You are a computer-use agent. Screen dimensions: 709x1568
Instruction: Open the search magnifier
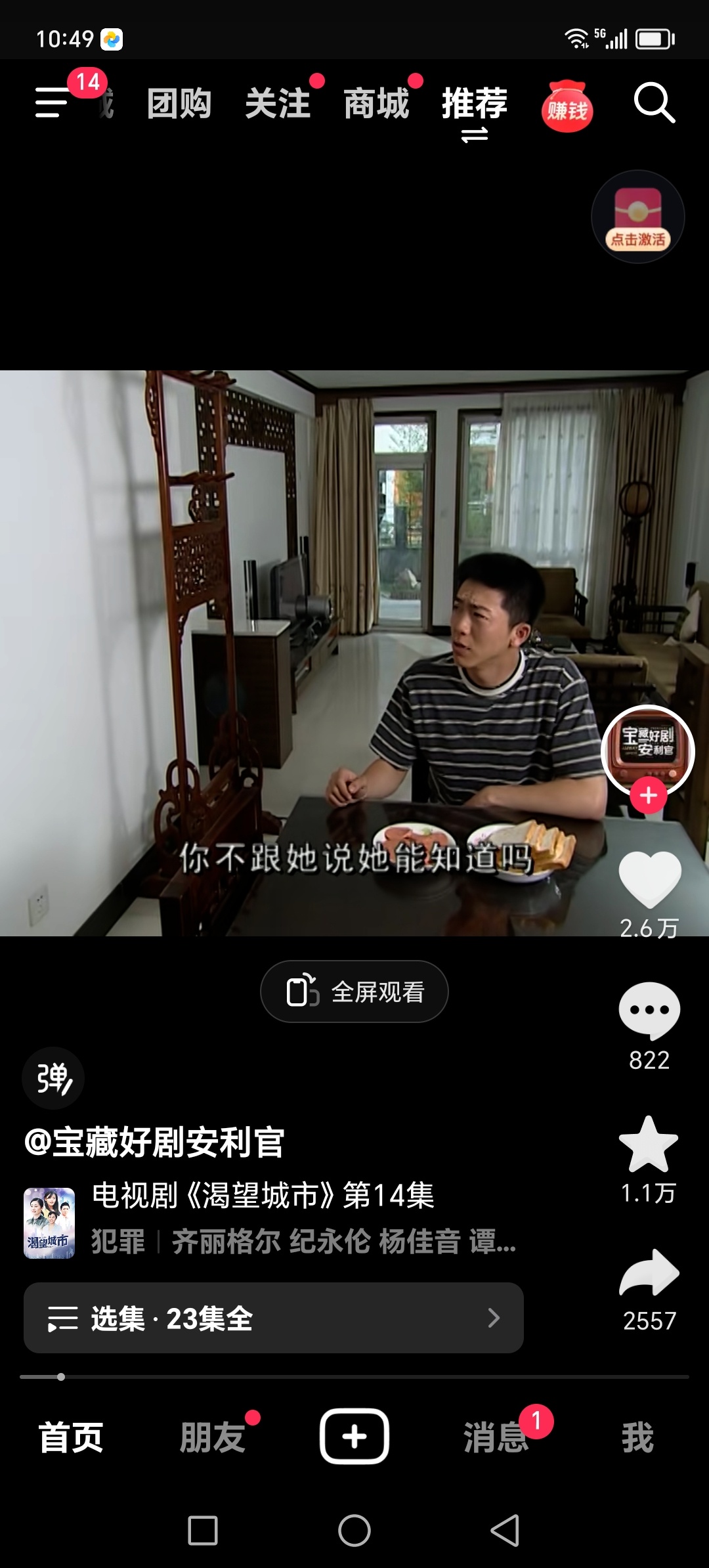[654, 102]
